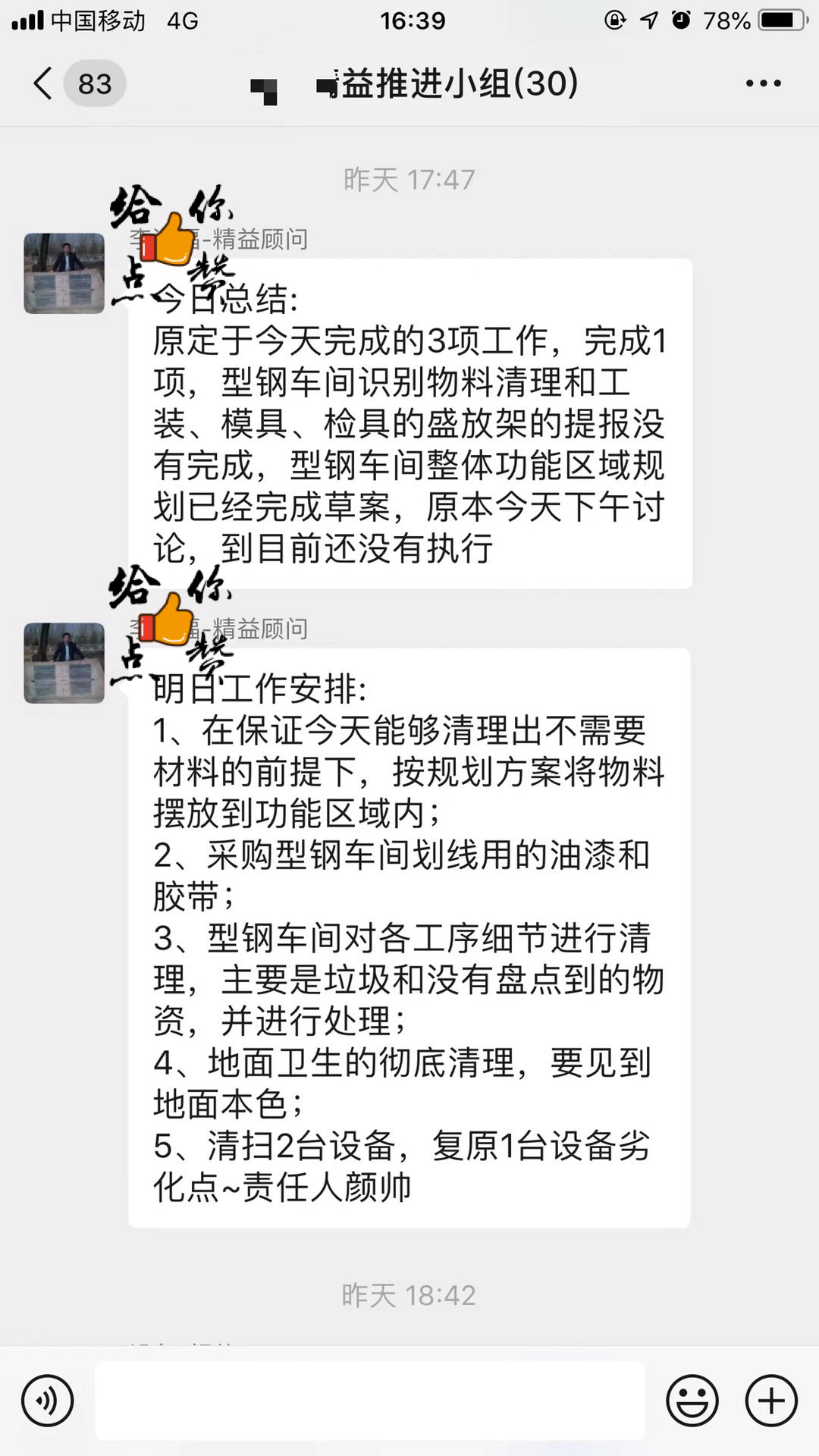819x1456 pixels.
Task: Switch to voice message input
Action: pos(48,1401)
